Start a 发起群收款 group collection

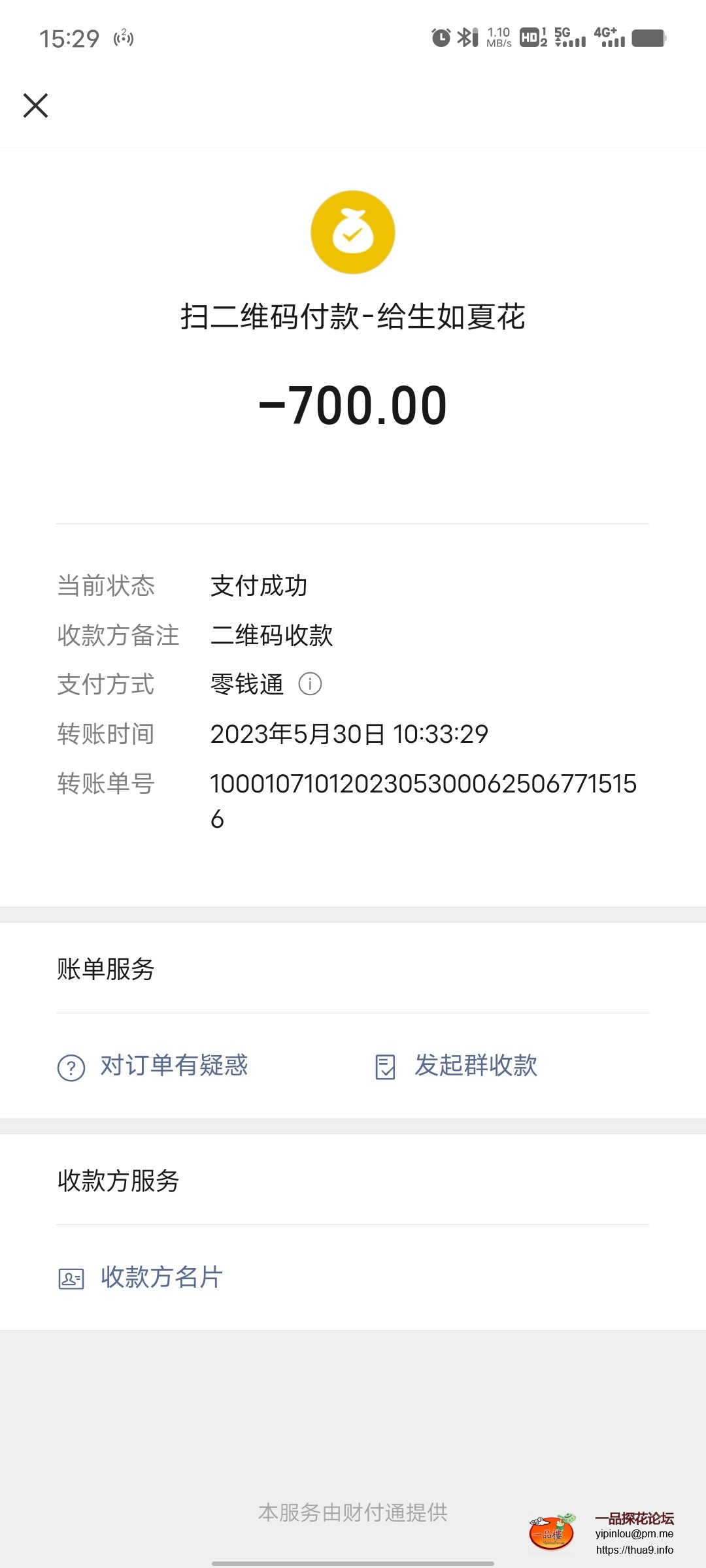pos(456,1066)
